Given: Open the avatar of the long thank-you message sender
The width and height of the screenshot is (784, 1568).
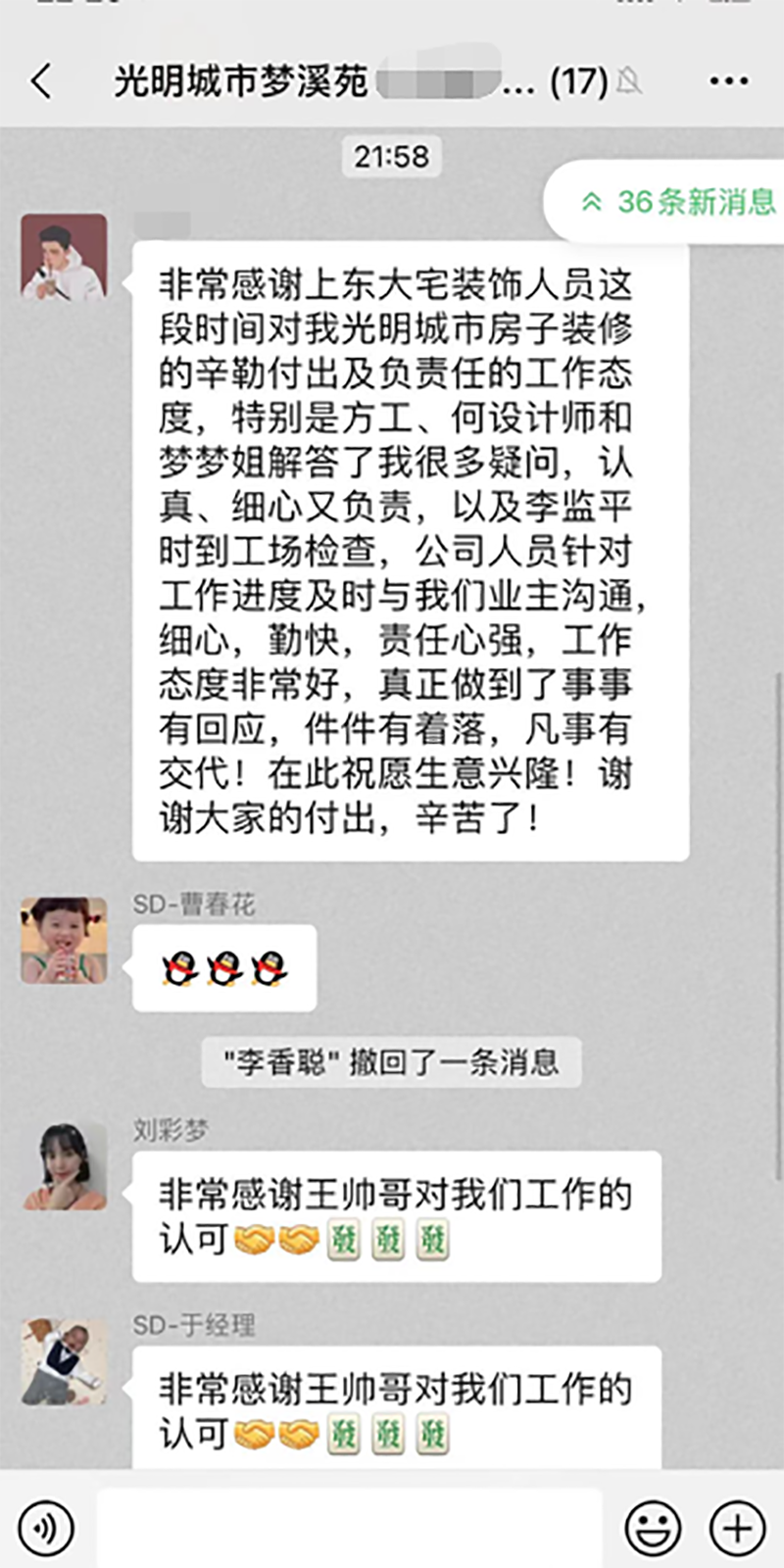Looking at the screenshot, I should point(65,257).
